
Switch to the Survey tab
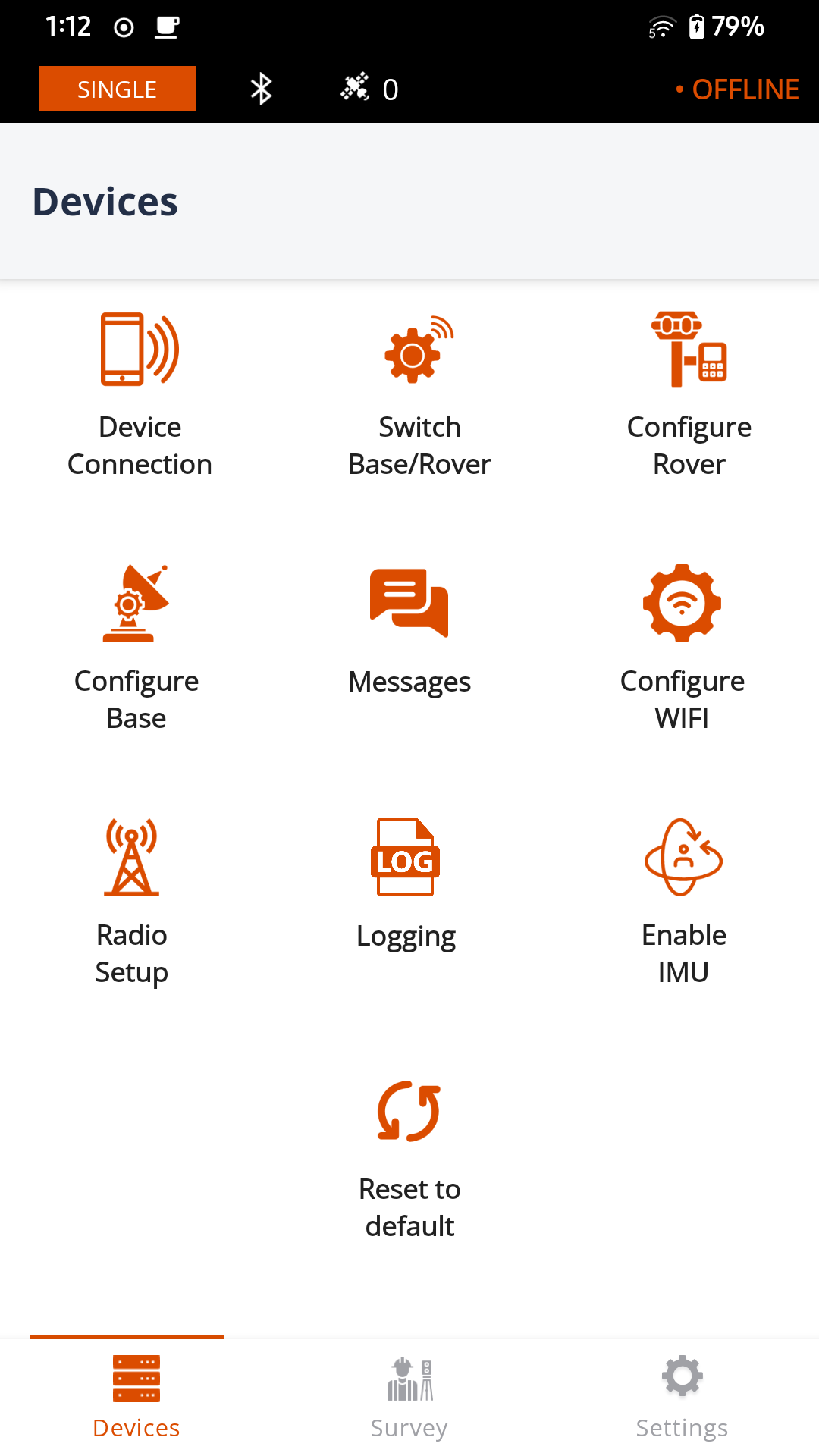[x=409, y=1397]
